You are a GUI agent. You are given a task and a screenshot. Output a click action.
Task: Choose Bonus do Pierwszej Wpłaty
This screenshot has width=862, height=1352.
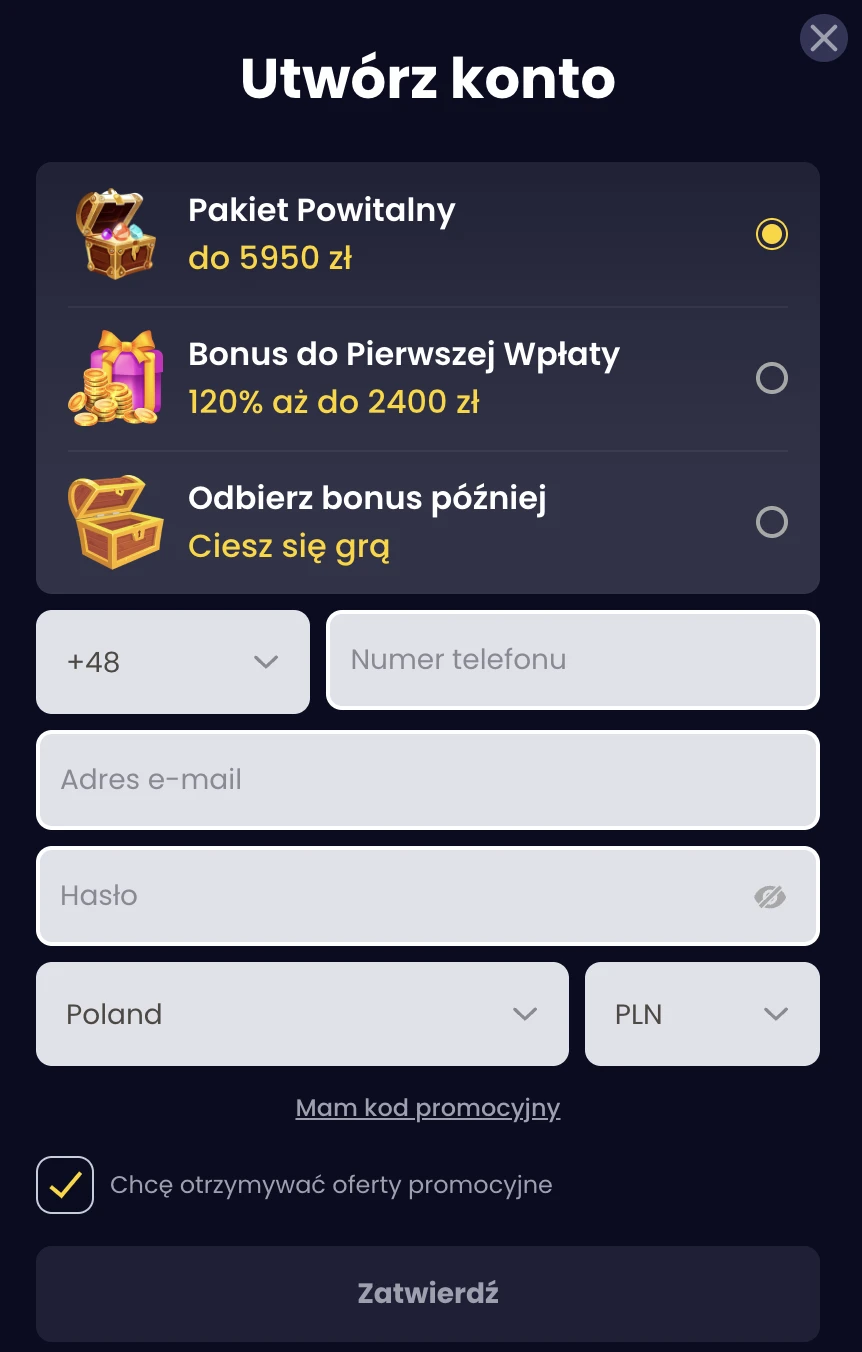click(x=771, y=378)
